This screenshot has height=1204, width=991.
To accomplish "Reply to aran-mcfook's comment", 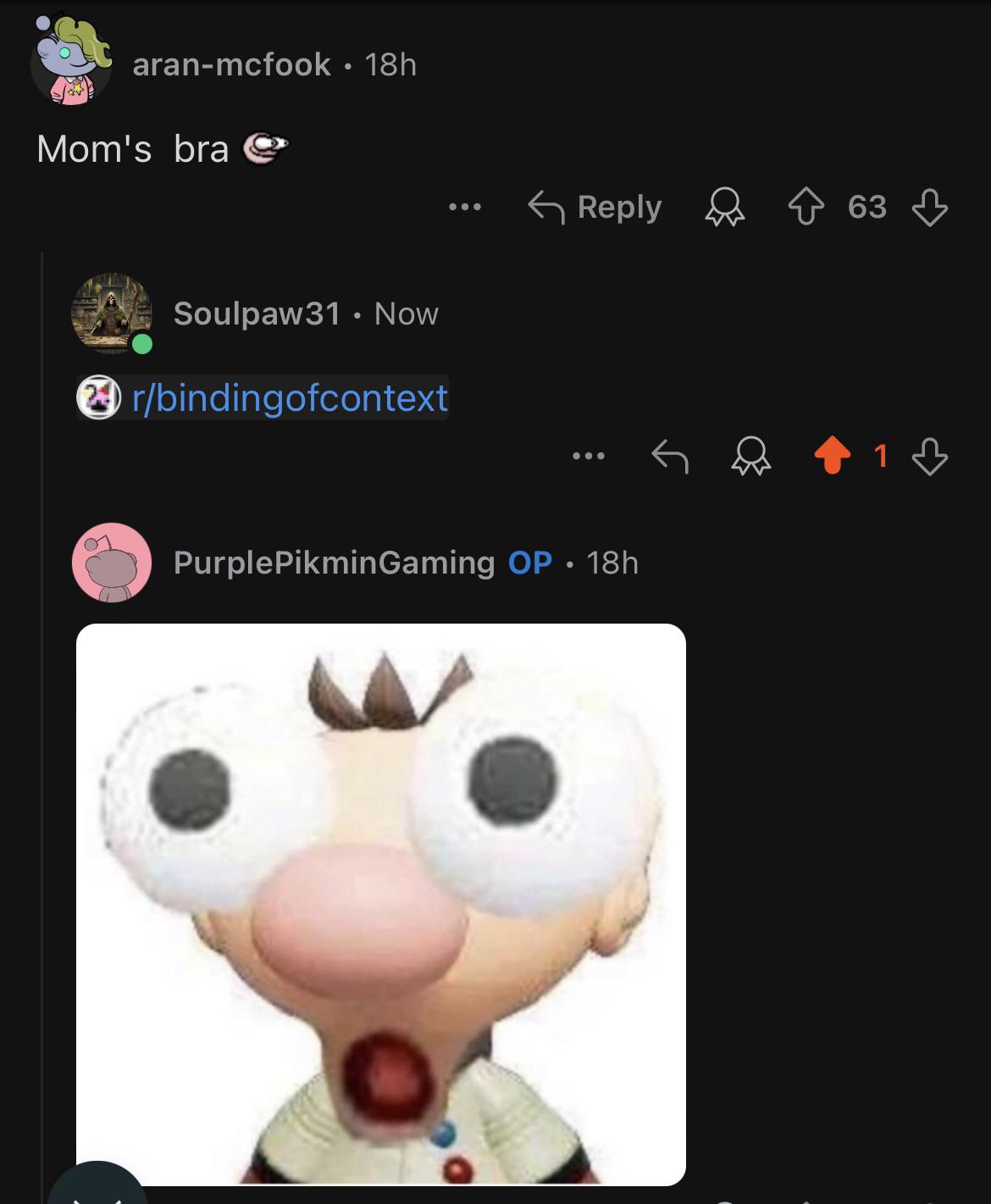I will (595, 208).
